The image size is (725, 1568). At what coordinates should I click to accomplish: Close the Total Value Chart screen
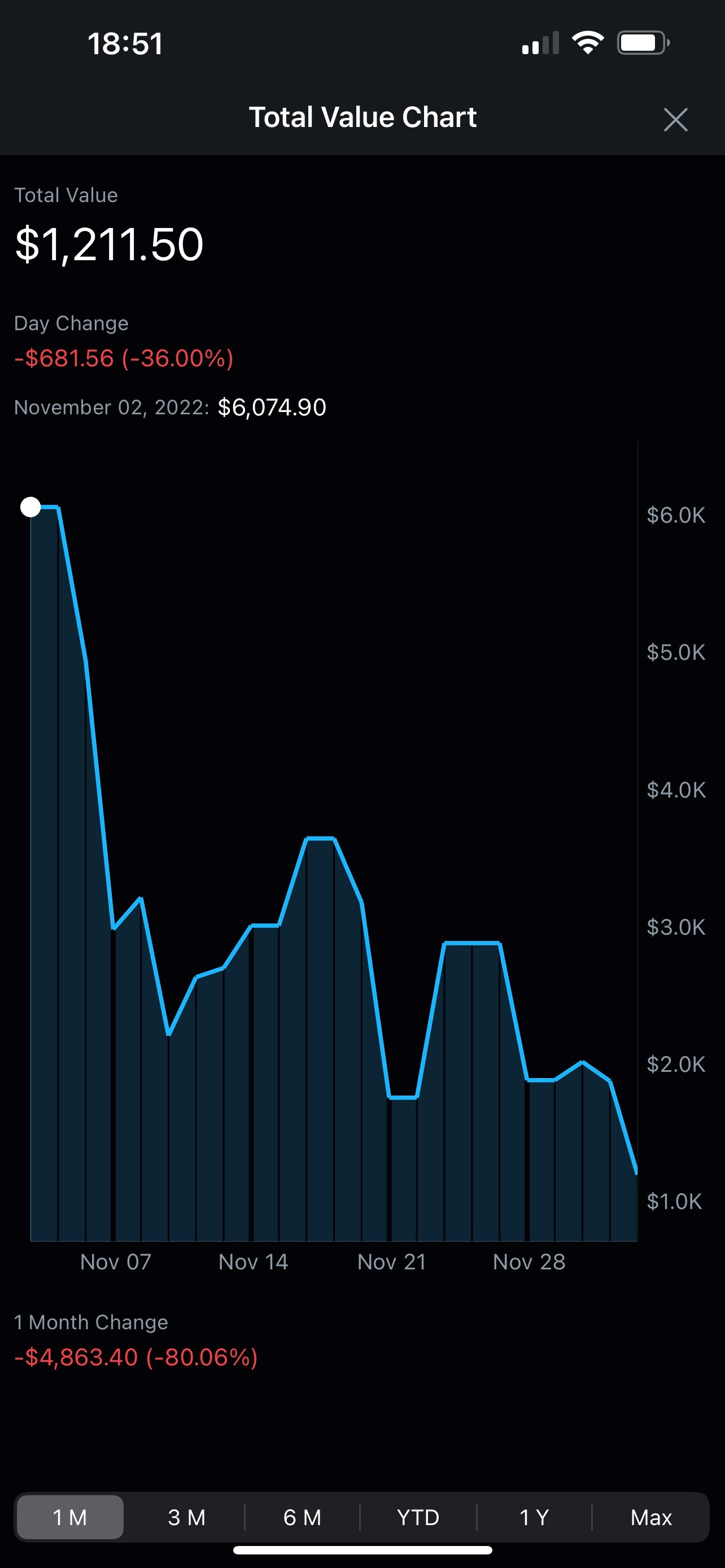[675, 119]
